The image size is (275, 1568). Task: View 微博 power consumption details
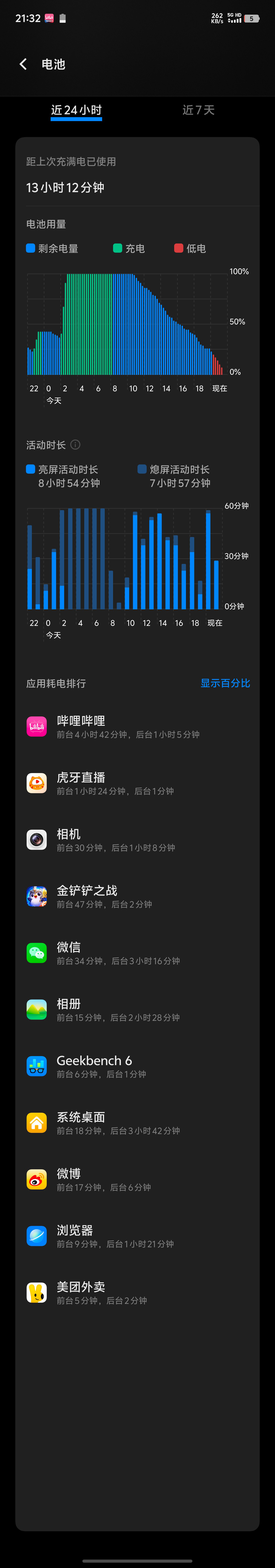(x=137, y=1180)
